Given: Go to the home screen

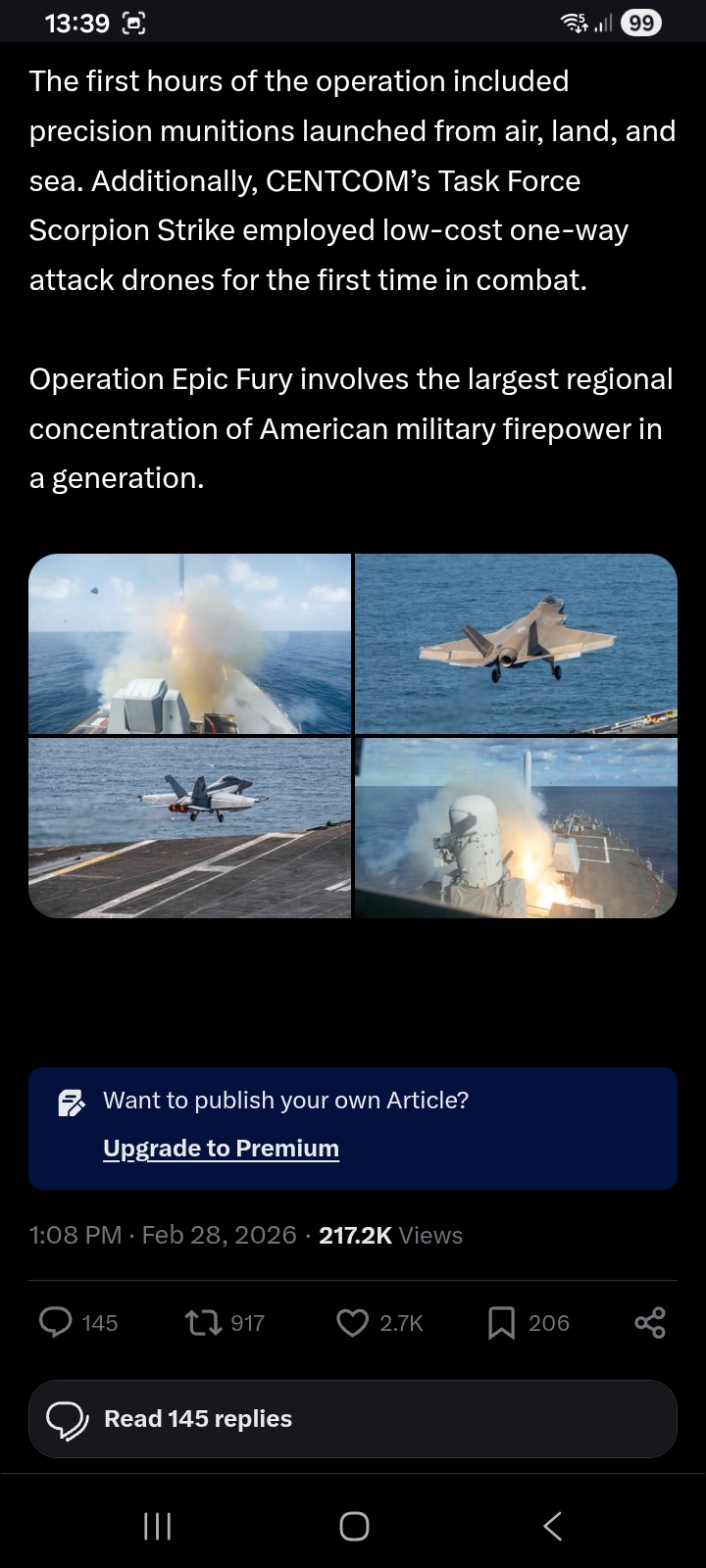Looking at the screenshot, I should tap(354, 1526).
